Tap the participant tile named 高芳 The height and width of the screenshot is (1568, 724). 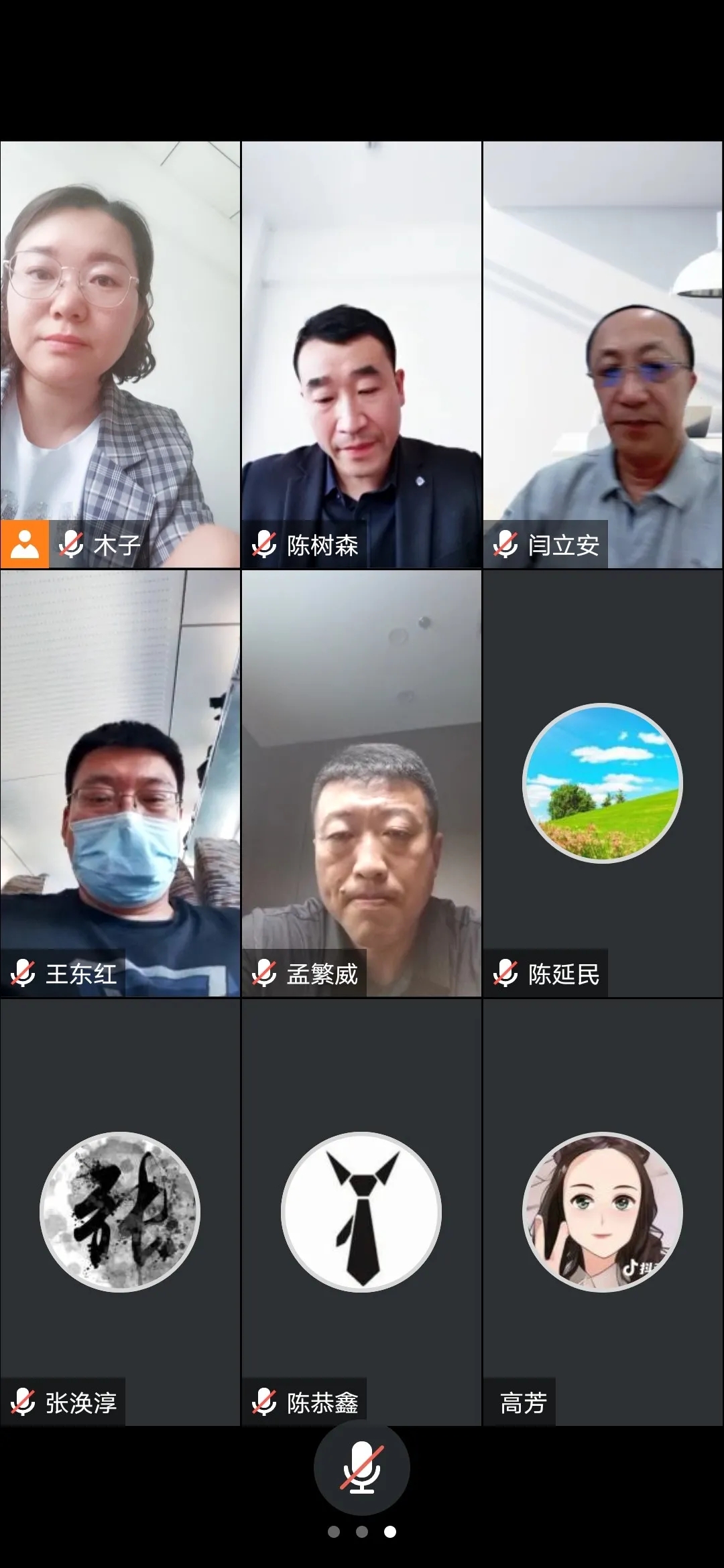click(603, 1212)
